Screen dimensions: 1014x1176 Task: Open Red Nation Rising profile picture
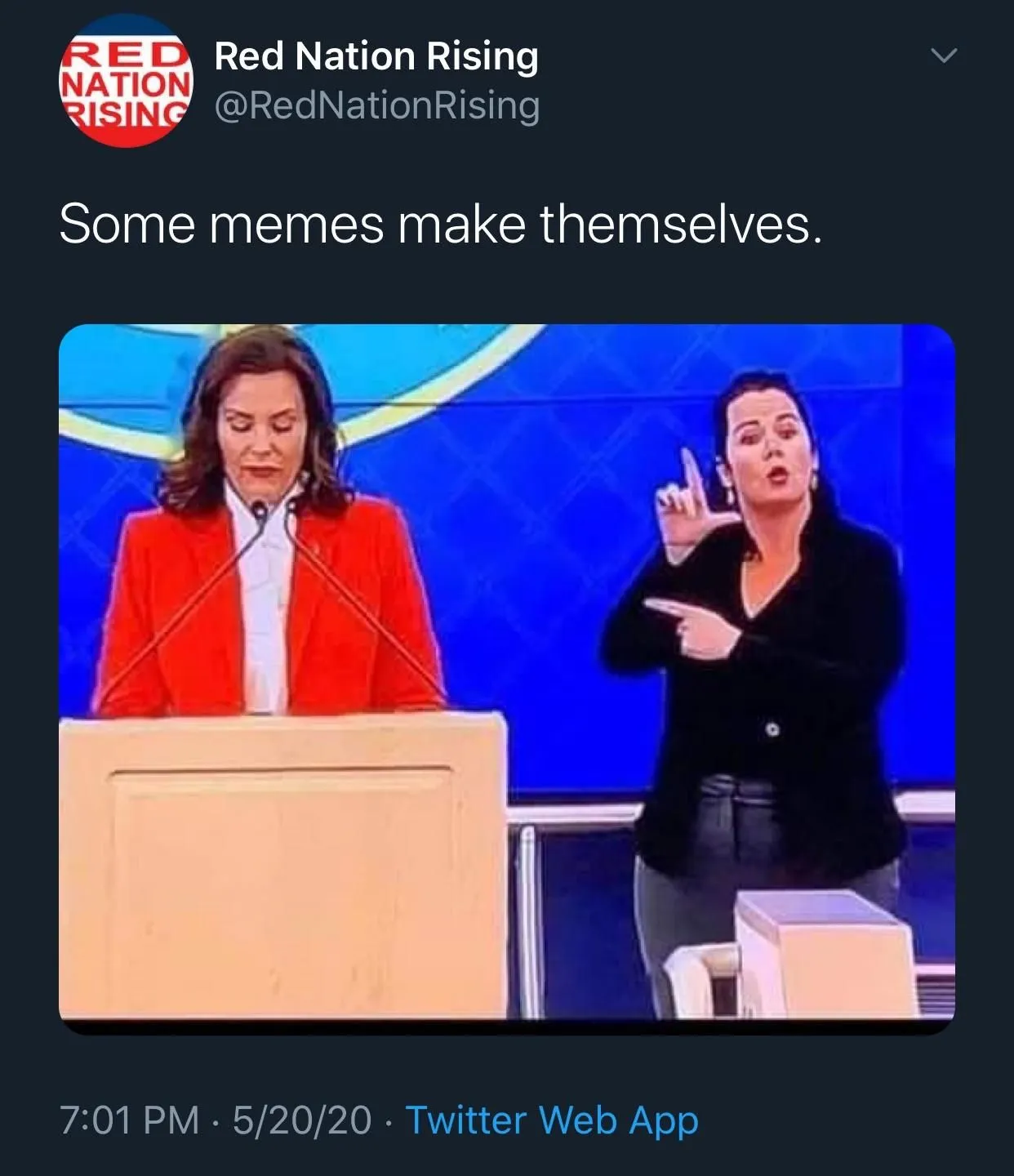pyautogui.click(x=127, y=82)
